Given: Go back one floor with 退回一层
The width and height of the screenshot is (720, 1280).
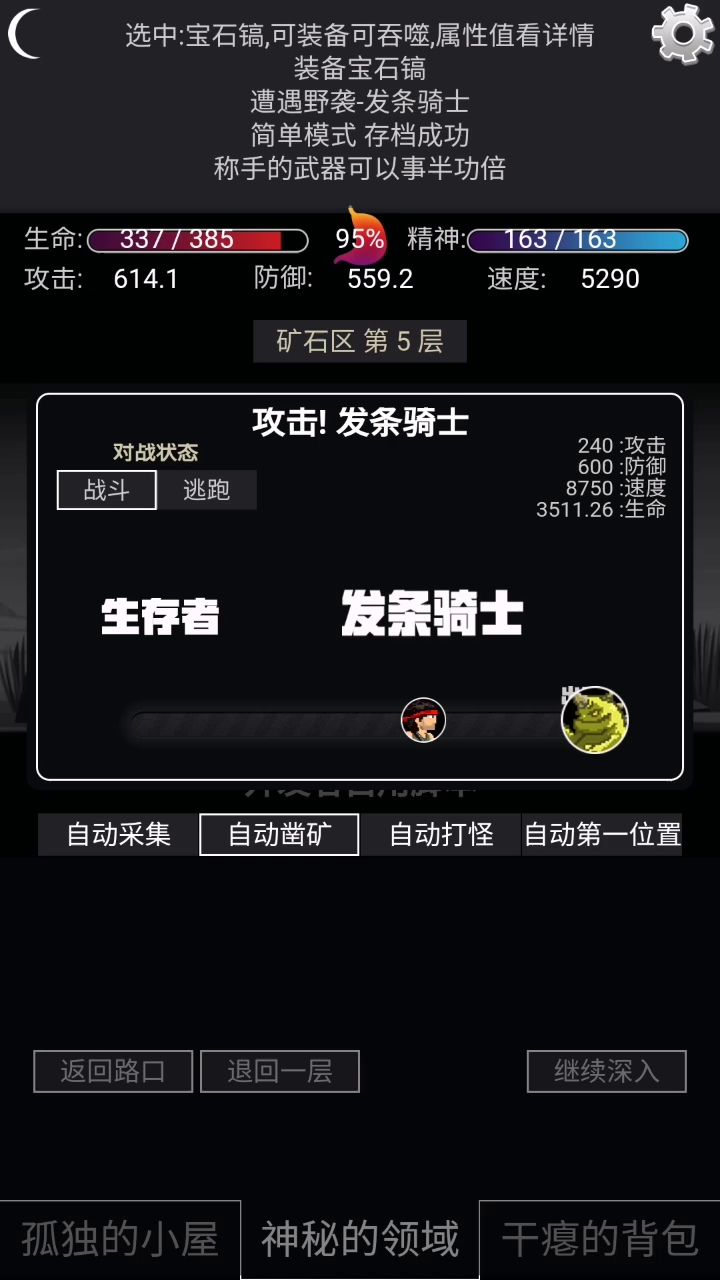Looking at the screenshot, I should pos(280,1071).
